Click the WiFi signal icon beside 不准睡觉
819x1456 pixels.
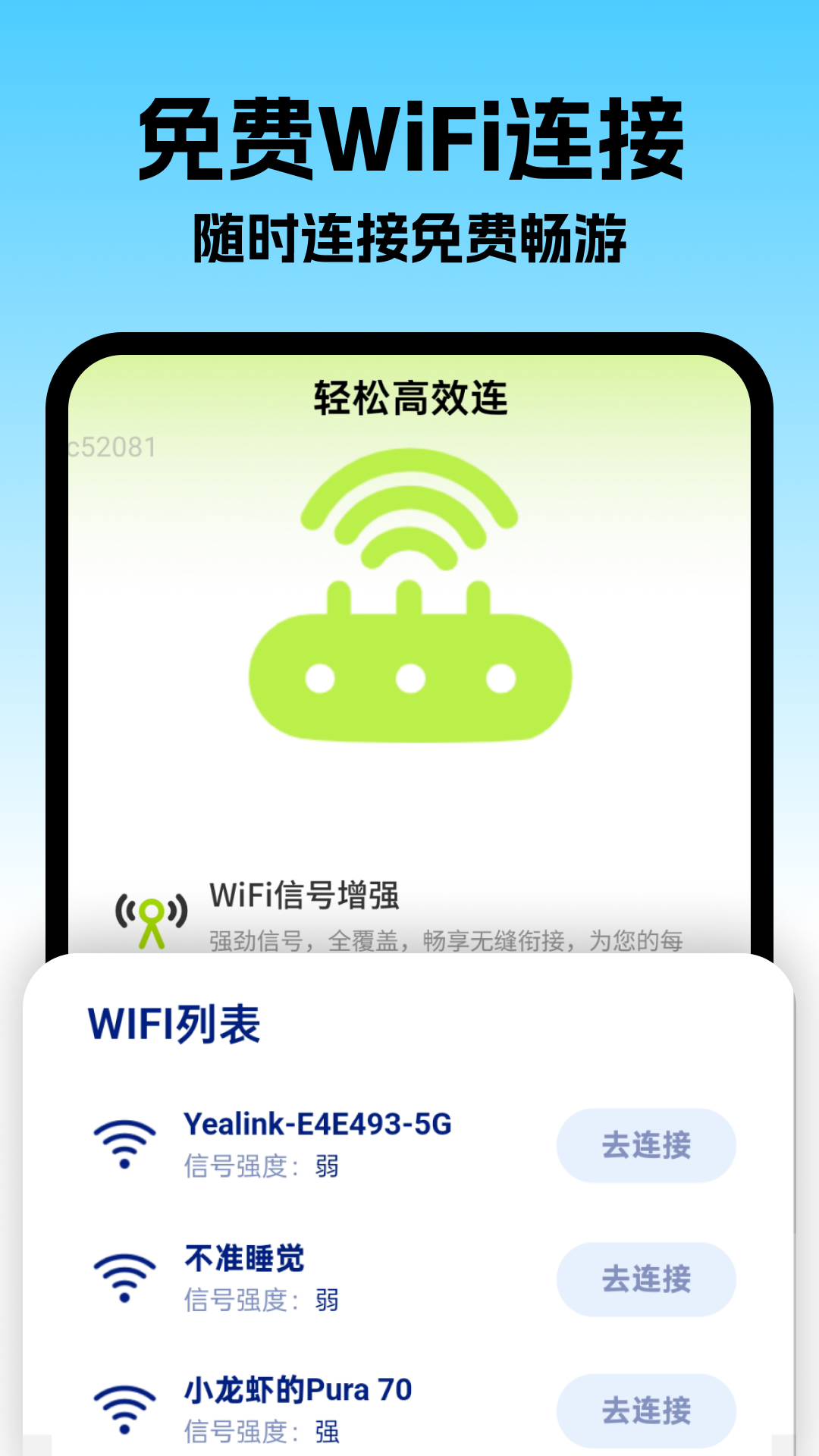click(121, 1278)
